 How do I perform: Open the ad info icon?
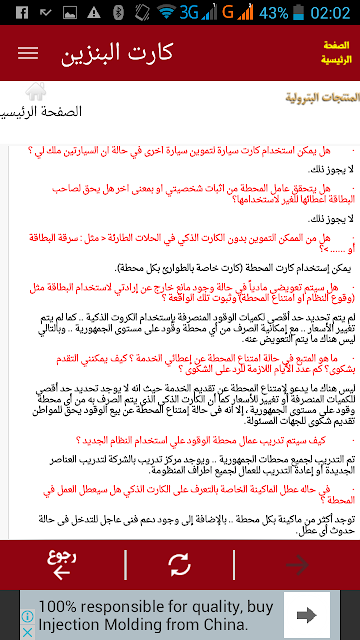pos(27,617)
